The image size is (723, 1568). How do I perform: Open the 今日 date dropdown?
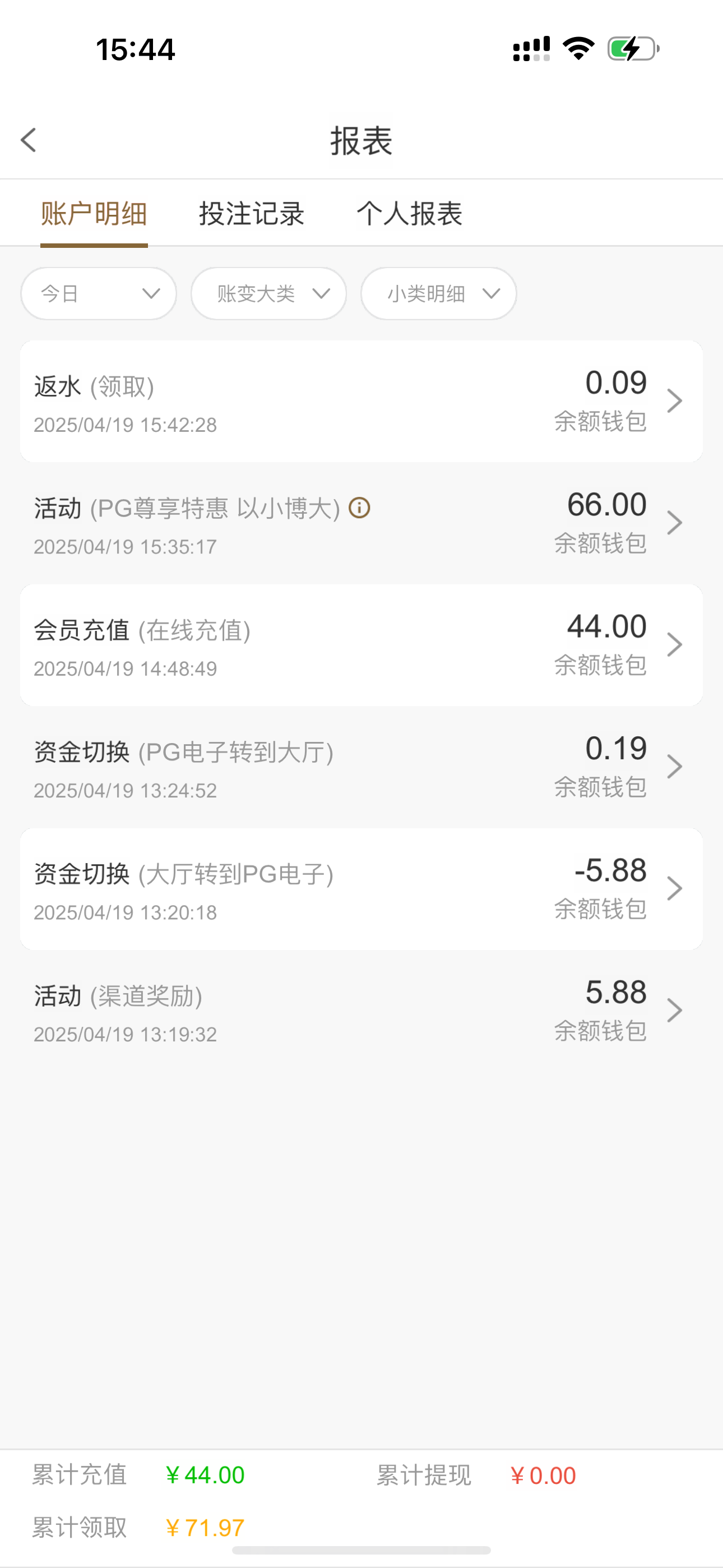99,294
